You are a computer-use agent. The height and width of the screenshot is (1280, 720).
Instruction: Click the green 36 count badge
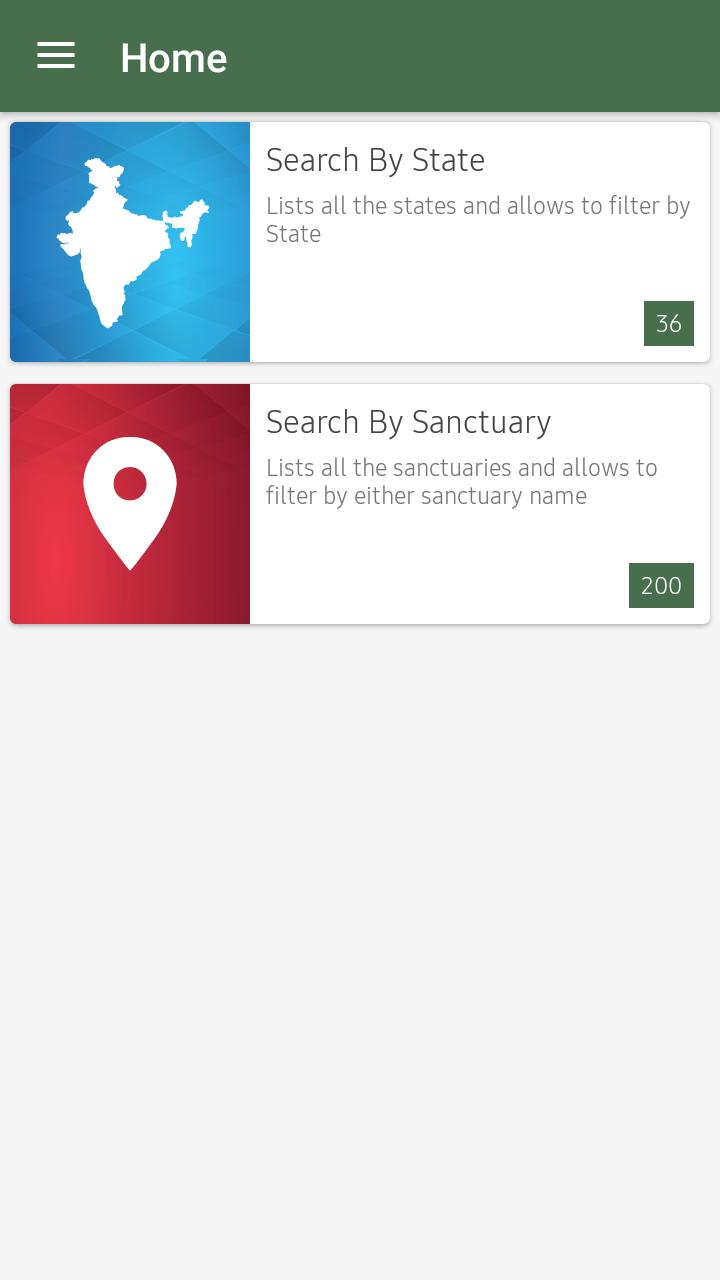668,323
